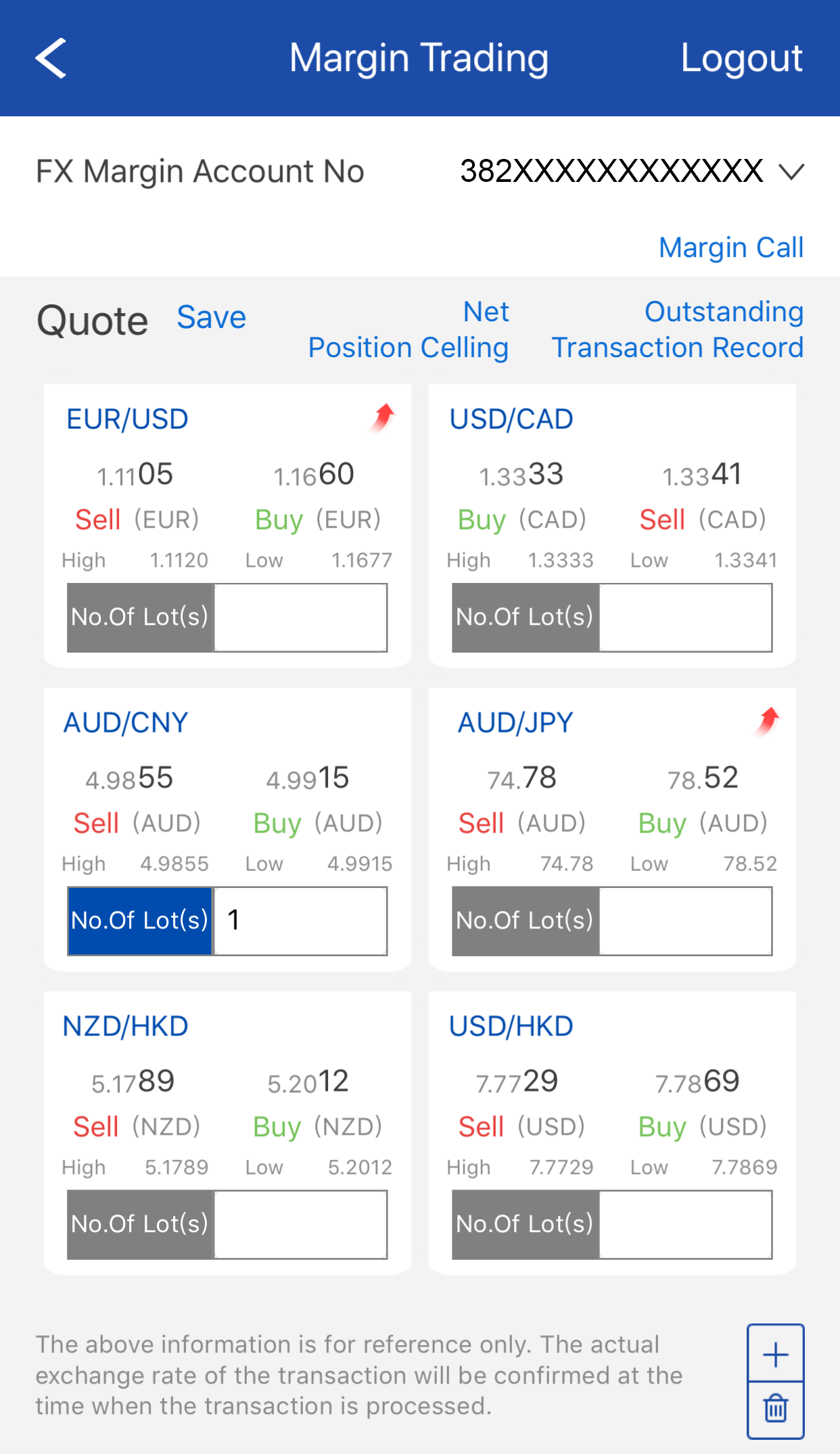Select Buy (EUR) at 1.1660
Screen dimensions: 840x1454
pyautogui.click(x=317, y=497)
